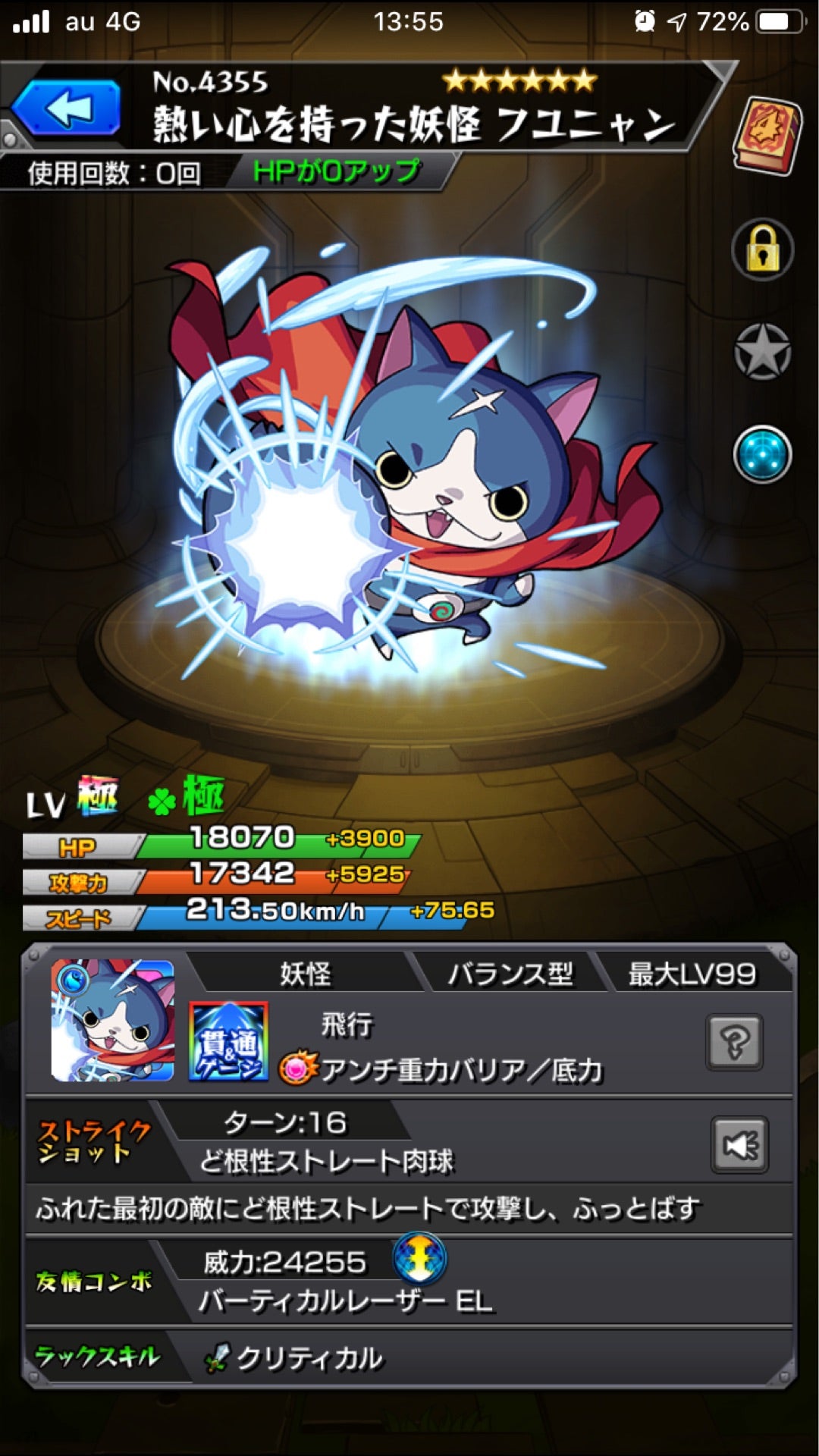
Task: Go back with the blue arrow
Action: click(67, 108)
